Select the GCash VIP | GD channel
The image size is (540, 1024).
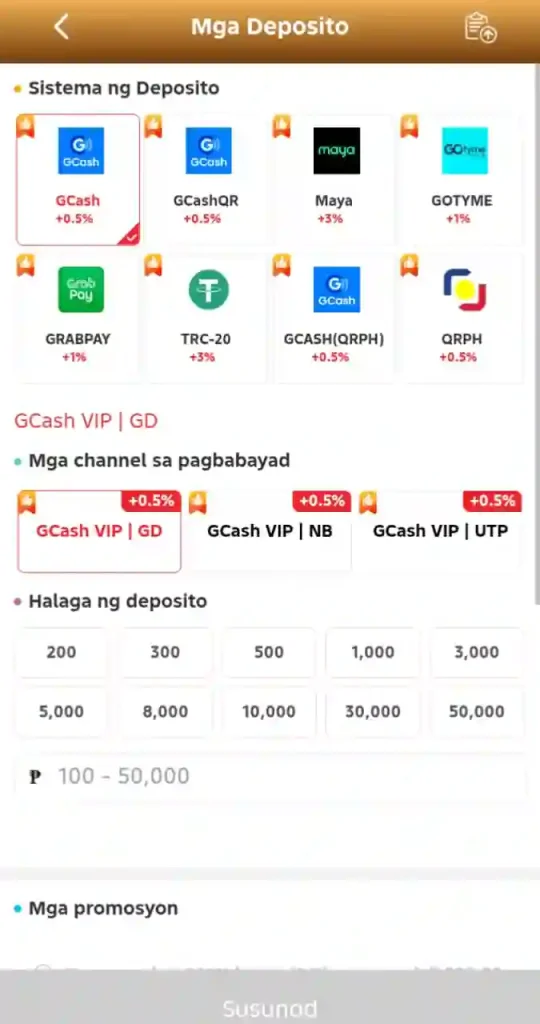pos(99,532)
